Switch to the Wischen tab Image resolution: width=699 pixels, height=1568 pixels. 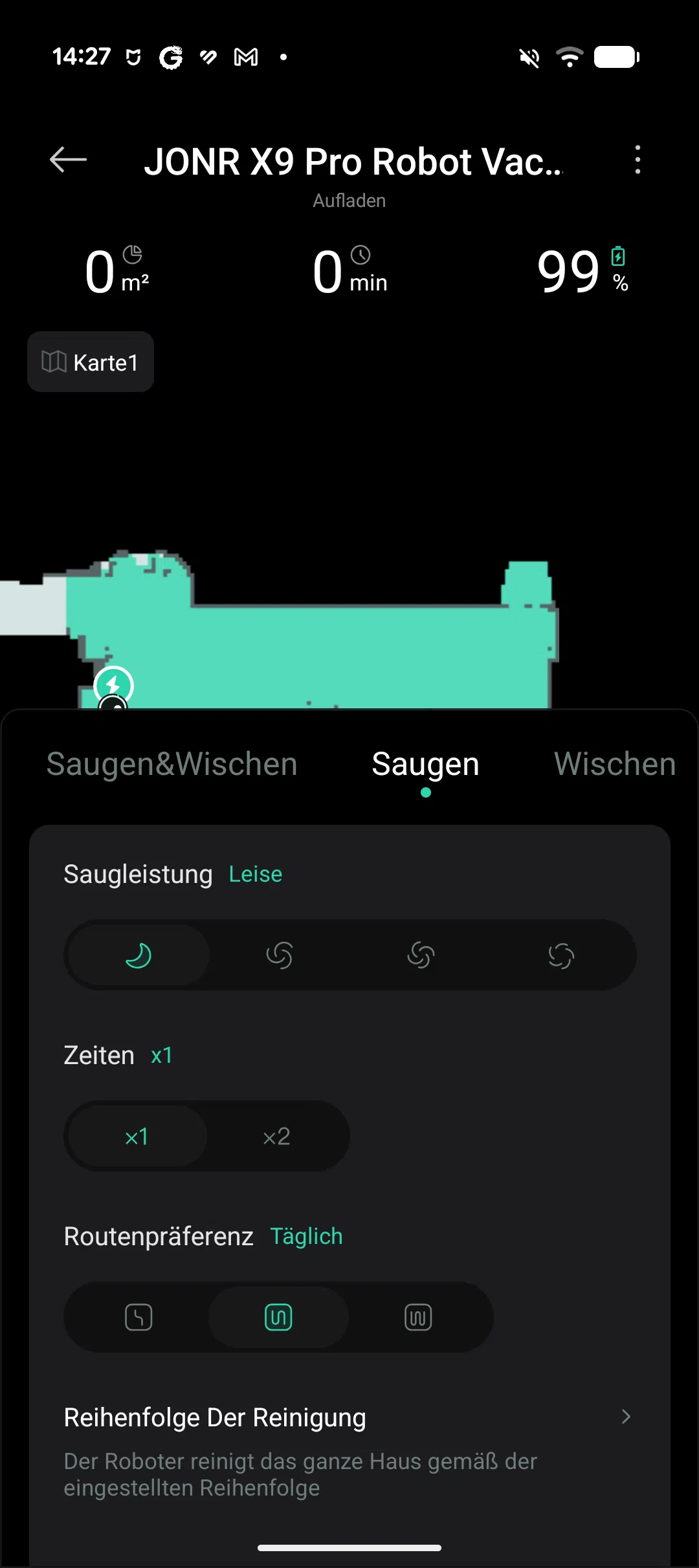coord(615,764)
